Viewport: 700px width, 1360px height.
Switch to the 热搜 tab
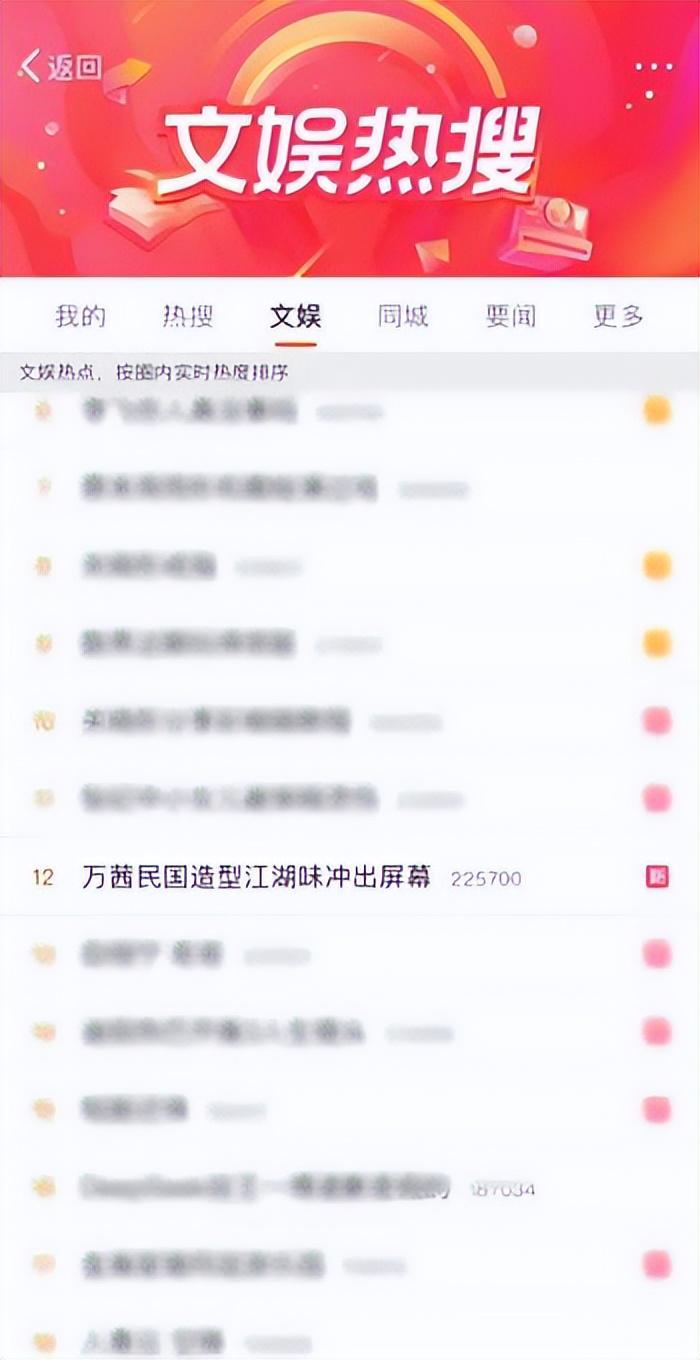point(188,317)
